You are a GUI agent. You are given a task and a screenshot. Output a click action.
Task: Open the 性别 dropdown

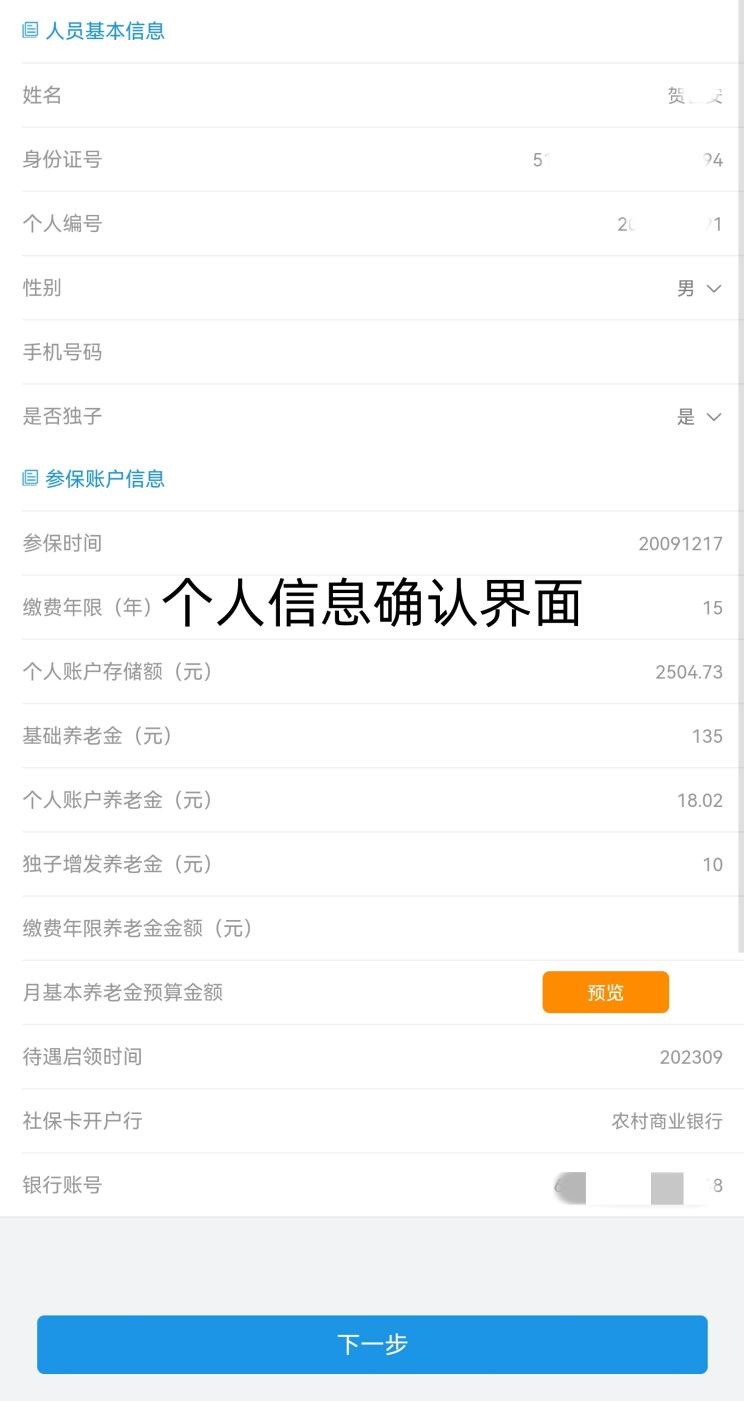point(699,289)
